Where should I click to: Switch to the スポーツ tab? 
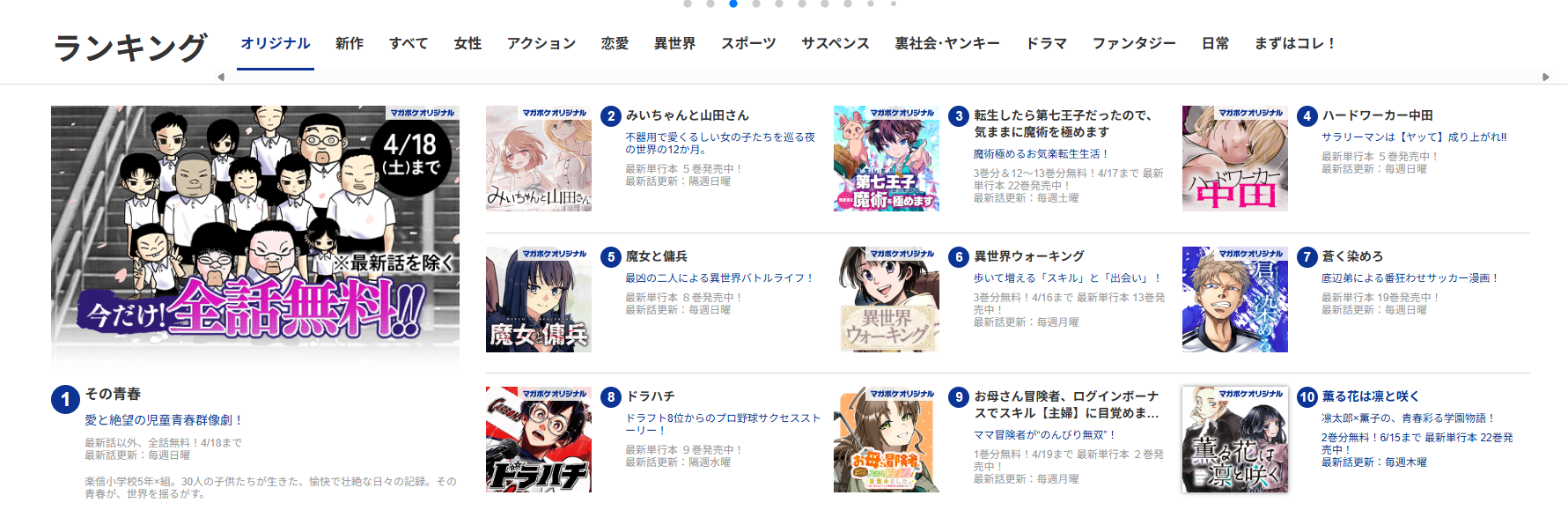pyautogui.click(x=748, y=43)
